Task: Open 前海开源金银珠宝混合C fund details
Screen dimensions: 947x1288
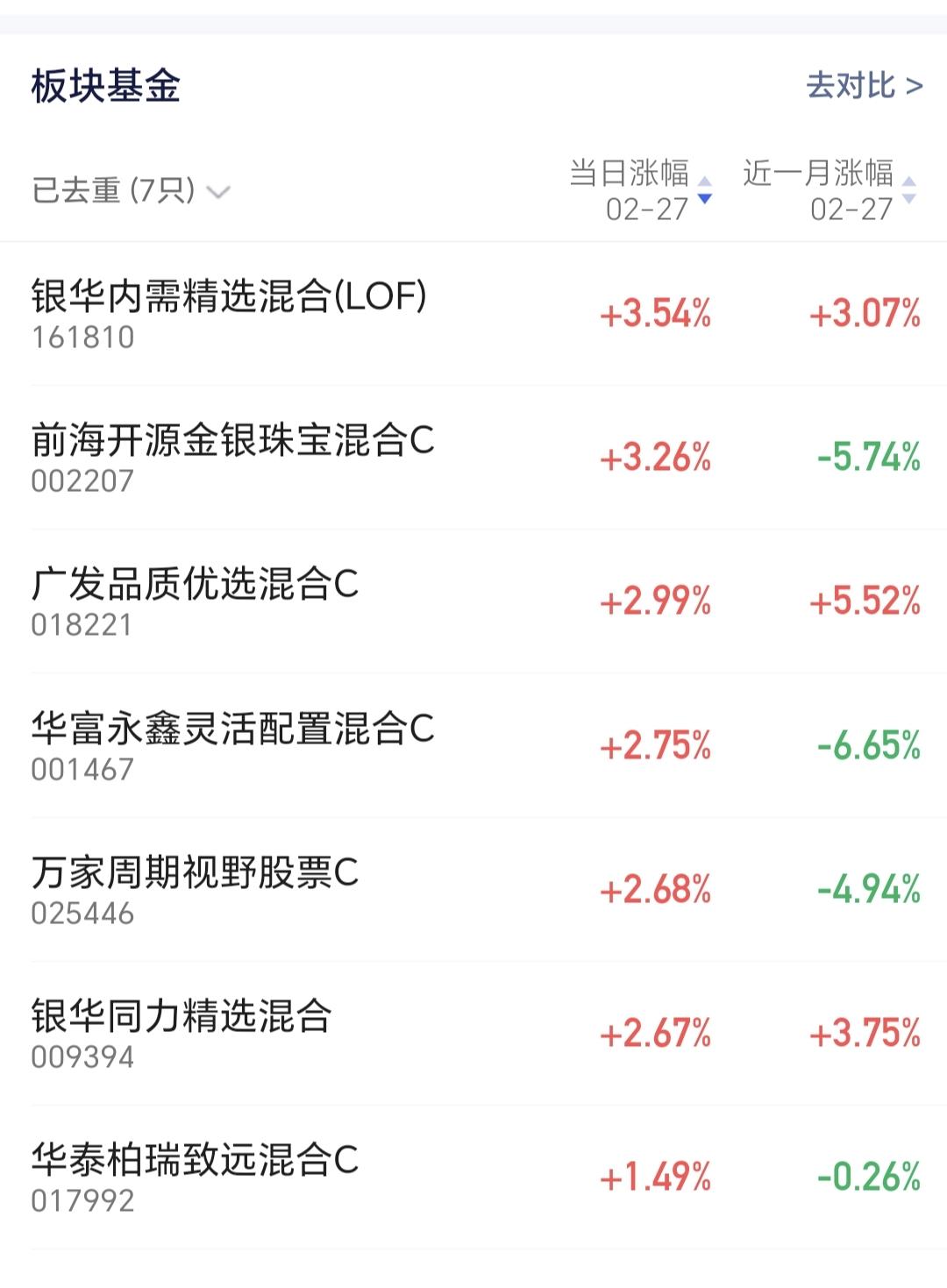Action: 232,457
